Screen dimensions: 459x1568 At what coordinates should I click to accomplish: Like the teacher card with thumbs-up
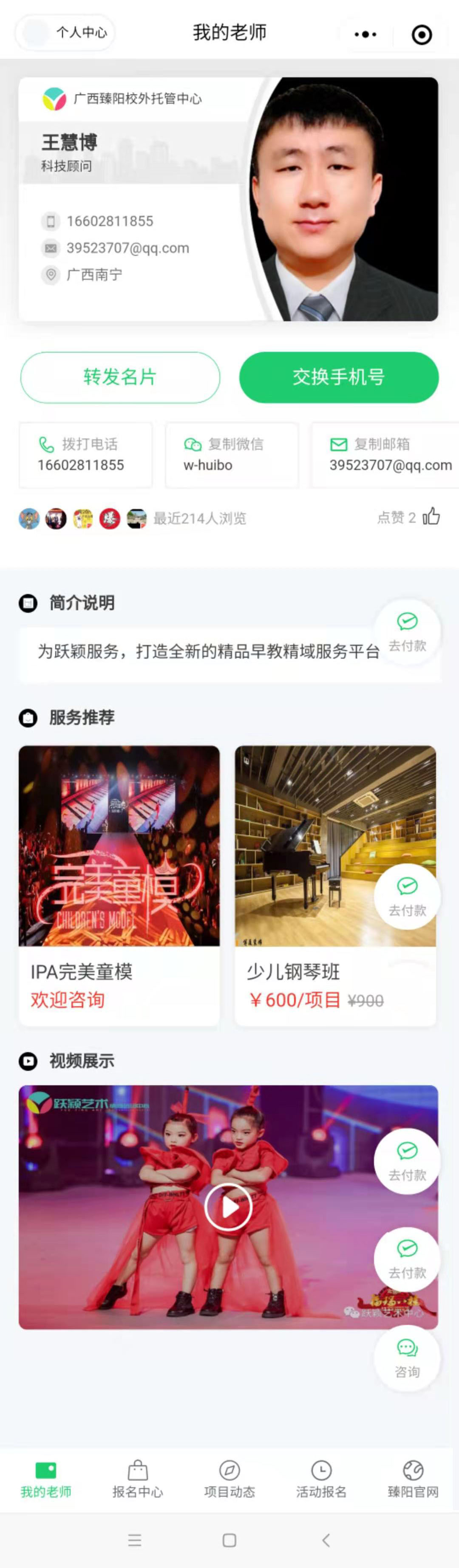[x=431, y=517]
